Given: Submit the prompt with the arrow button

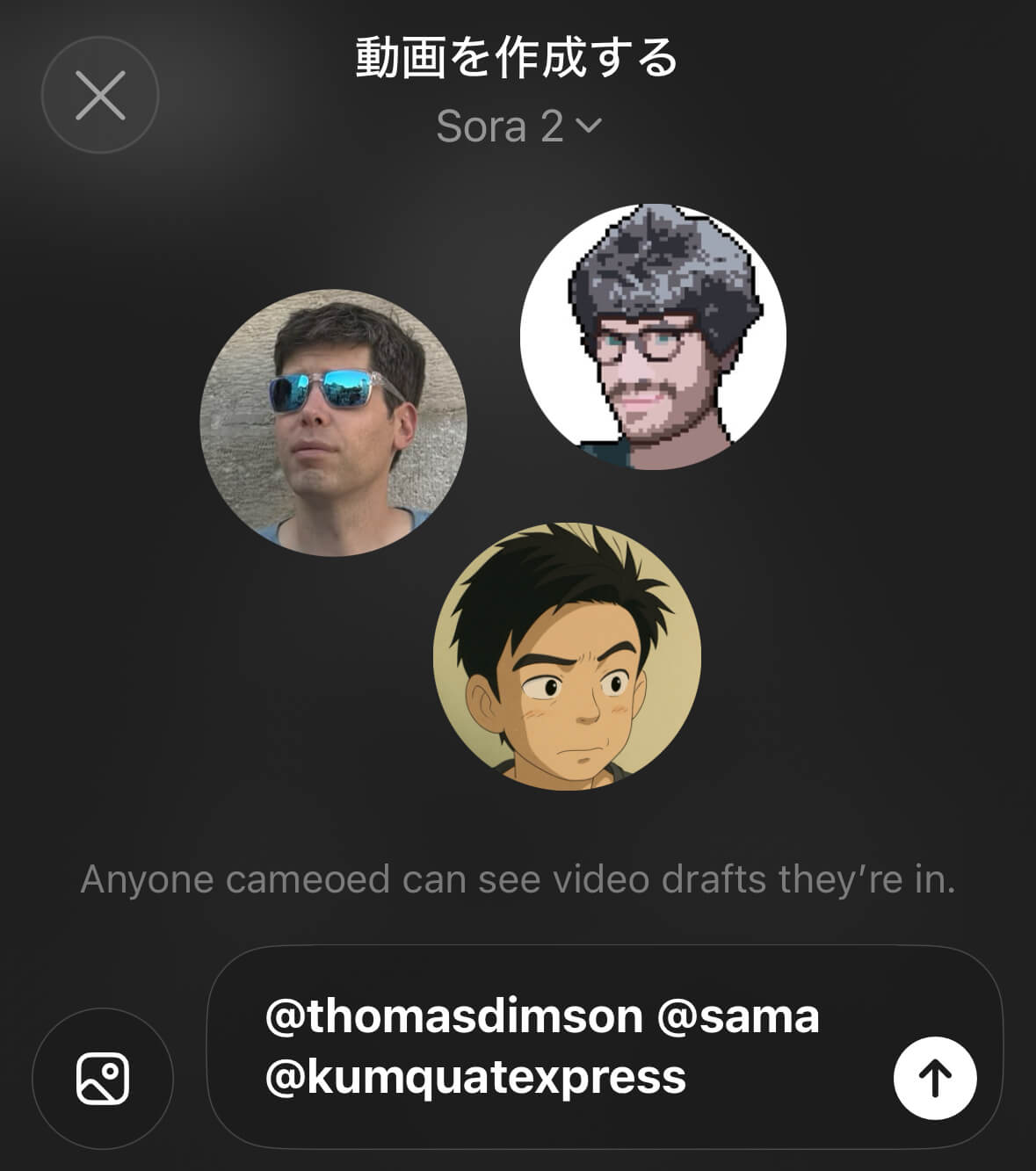Looking at the screenshot, I should (935, 1078).
